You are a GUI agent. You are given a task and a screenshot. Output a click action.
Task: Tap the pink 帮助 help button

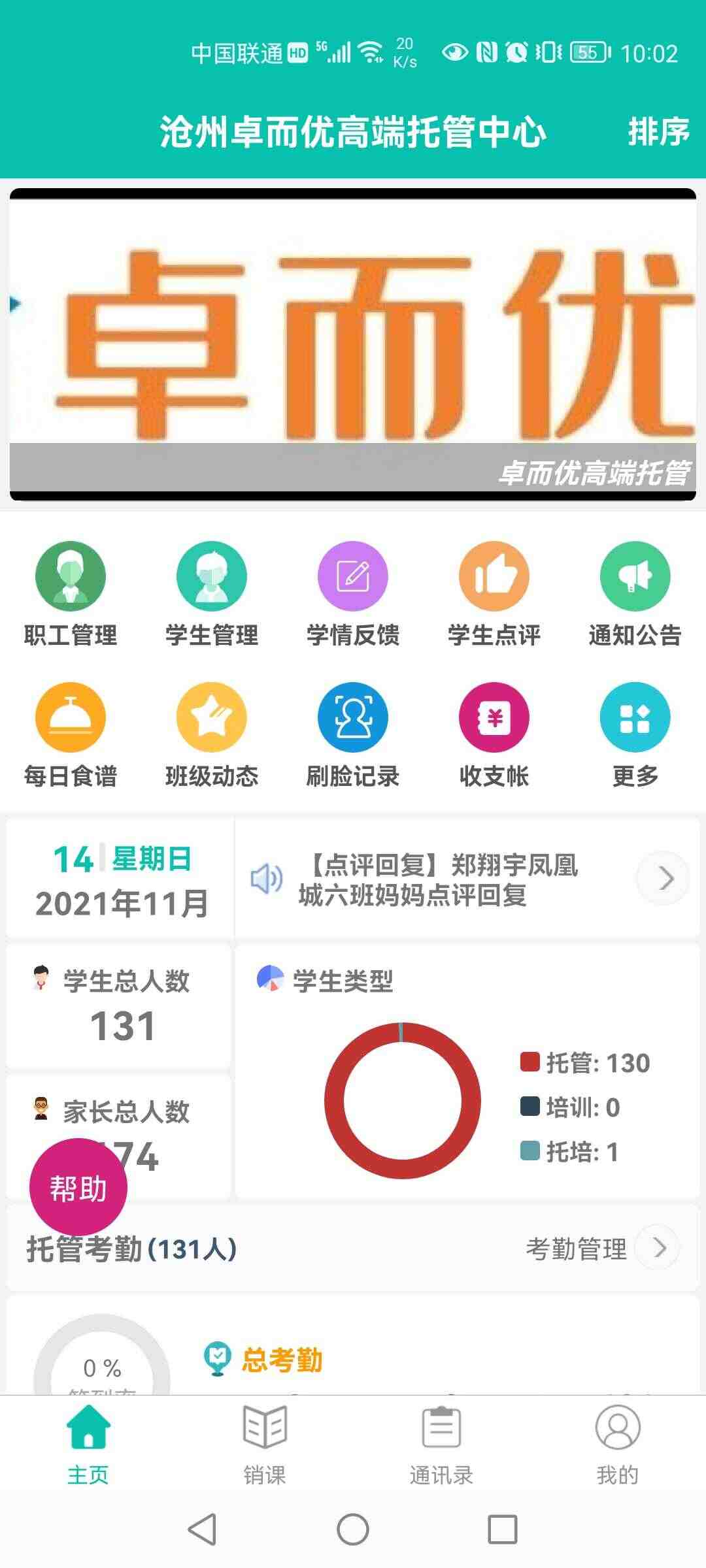[78, 1187]
